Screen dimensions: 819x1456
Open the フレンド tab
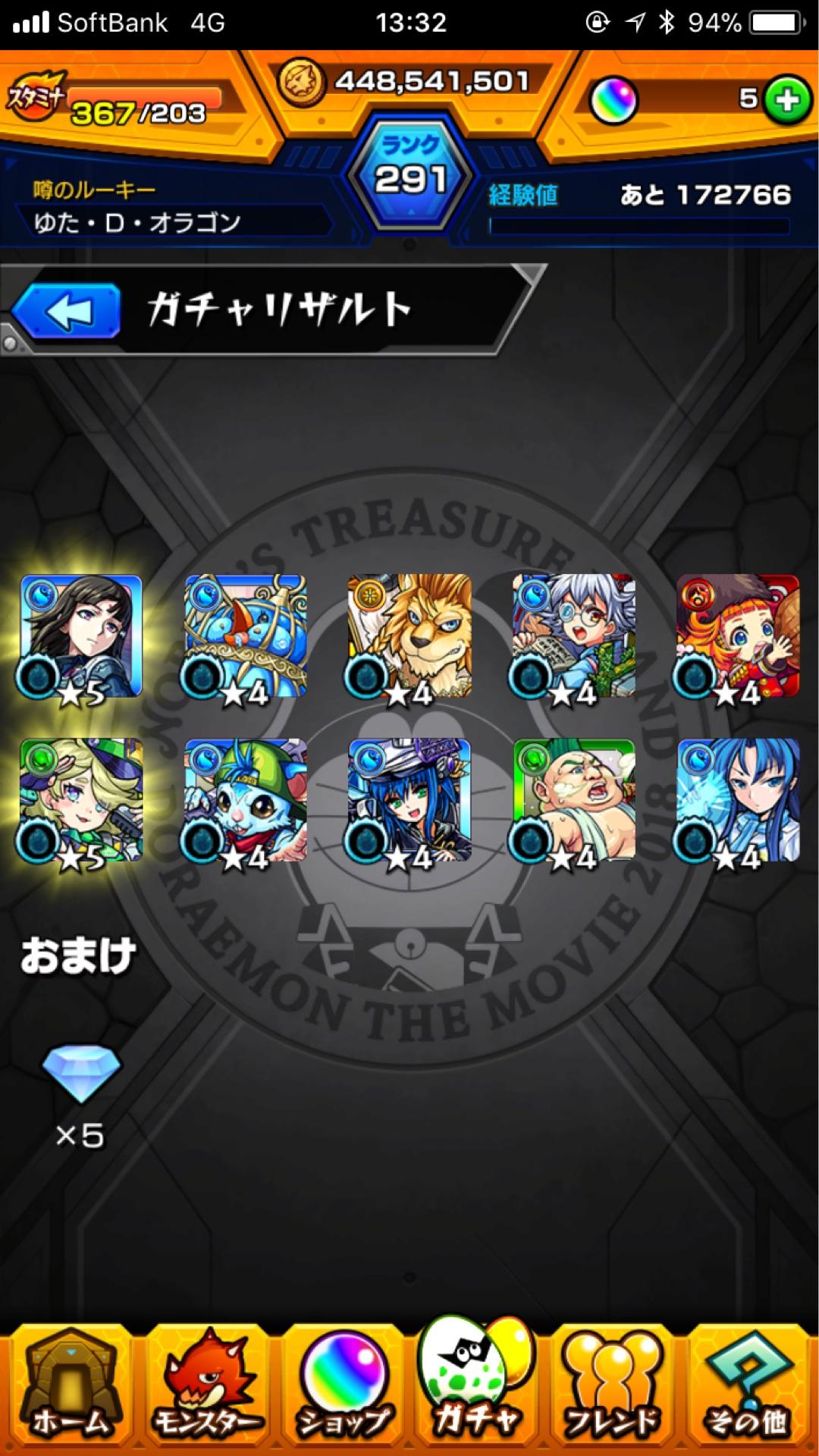[x=611, y=1394]
